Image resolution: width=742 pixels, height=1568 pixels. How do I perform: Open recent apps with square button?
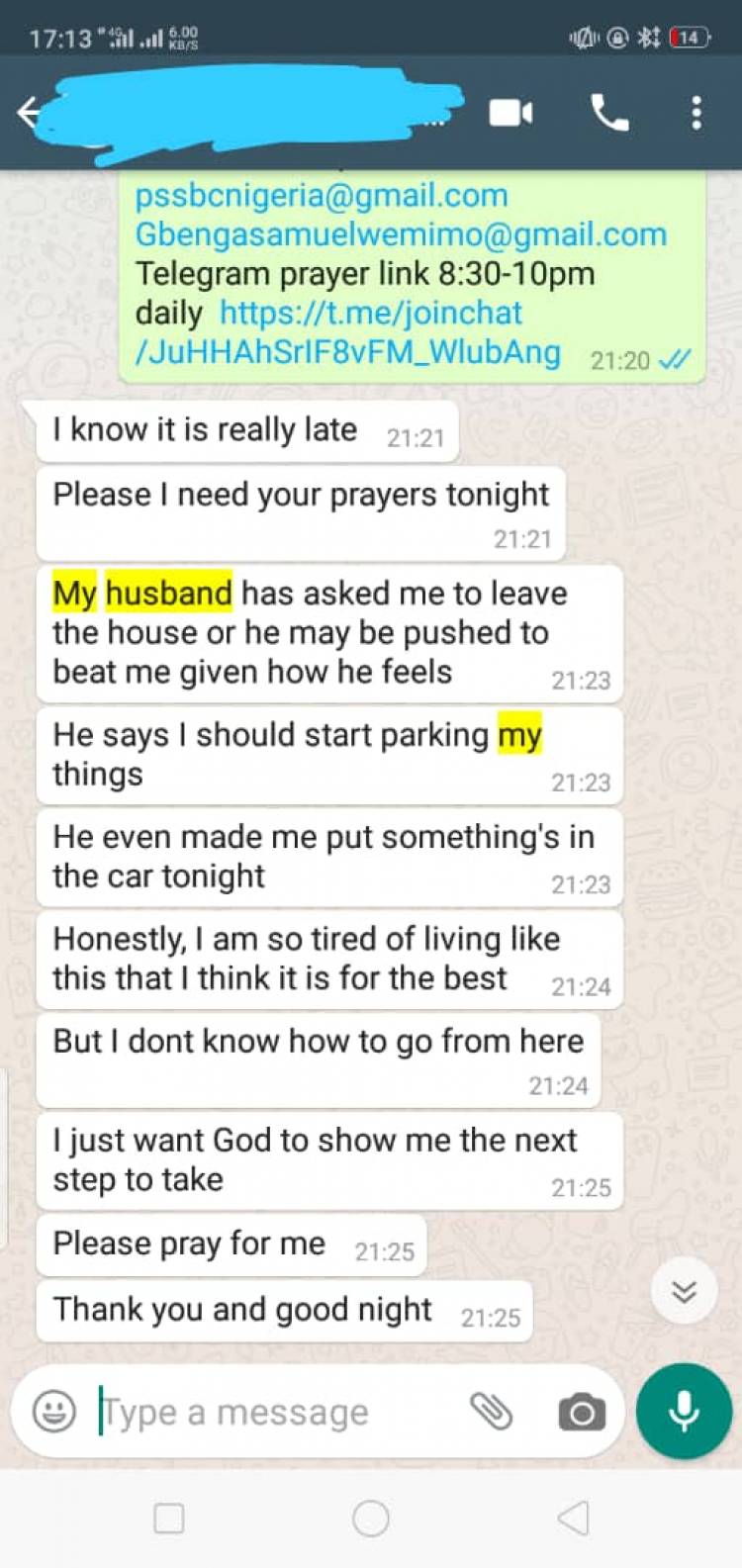(x=169, y=1519)
